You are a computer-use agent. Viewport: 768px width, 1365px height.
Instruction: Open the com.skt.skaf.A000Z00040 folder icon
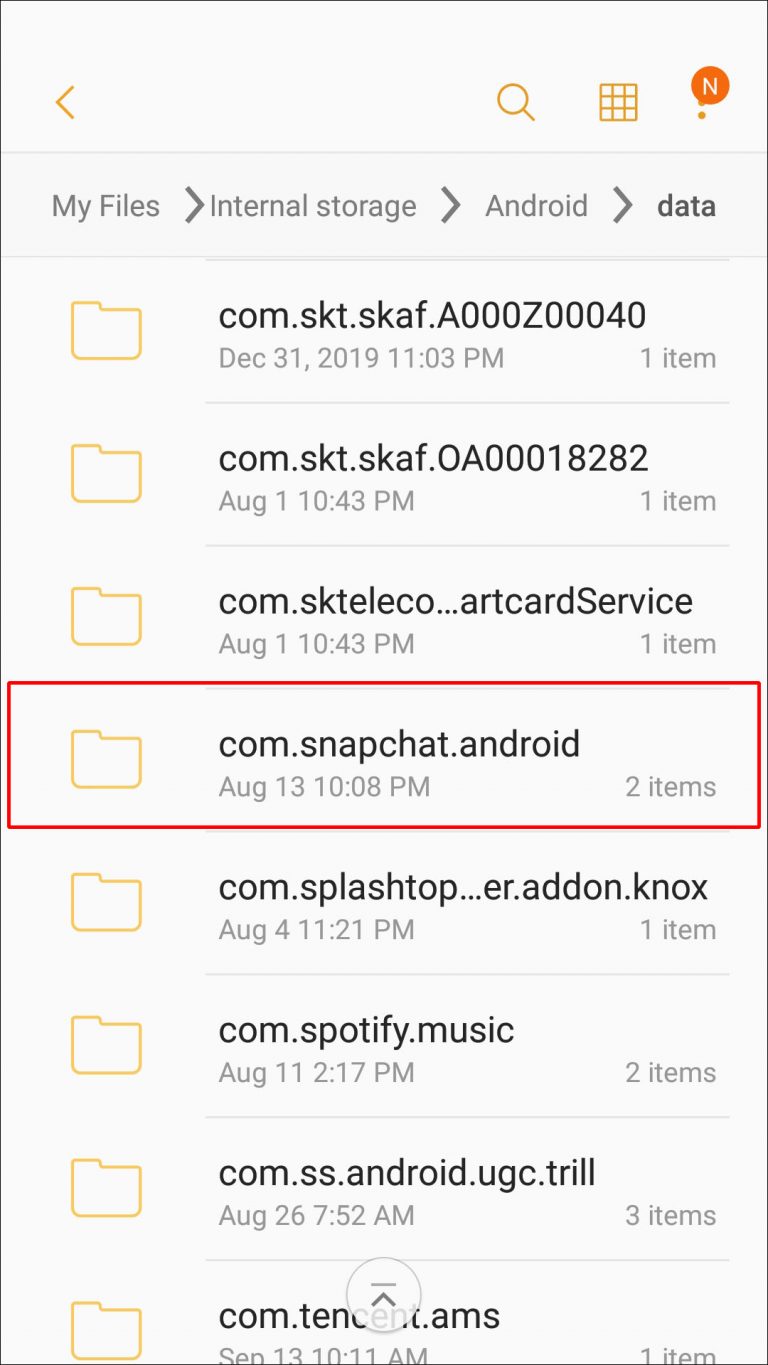pos(105,330)
